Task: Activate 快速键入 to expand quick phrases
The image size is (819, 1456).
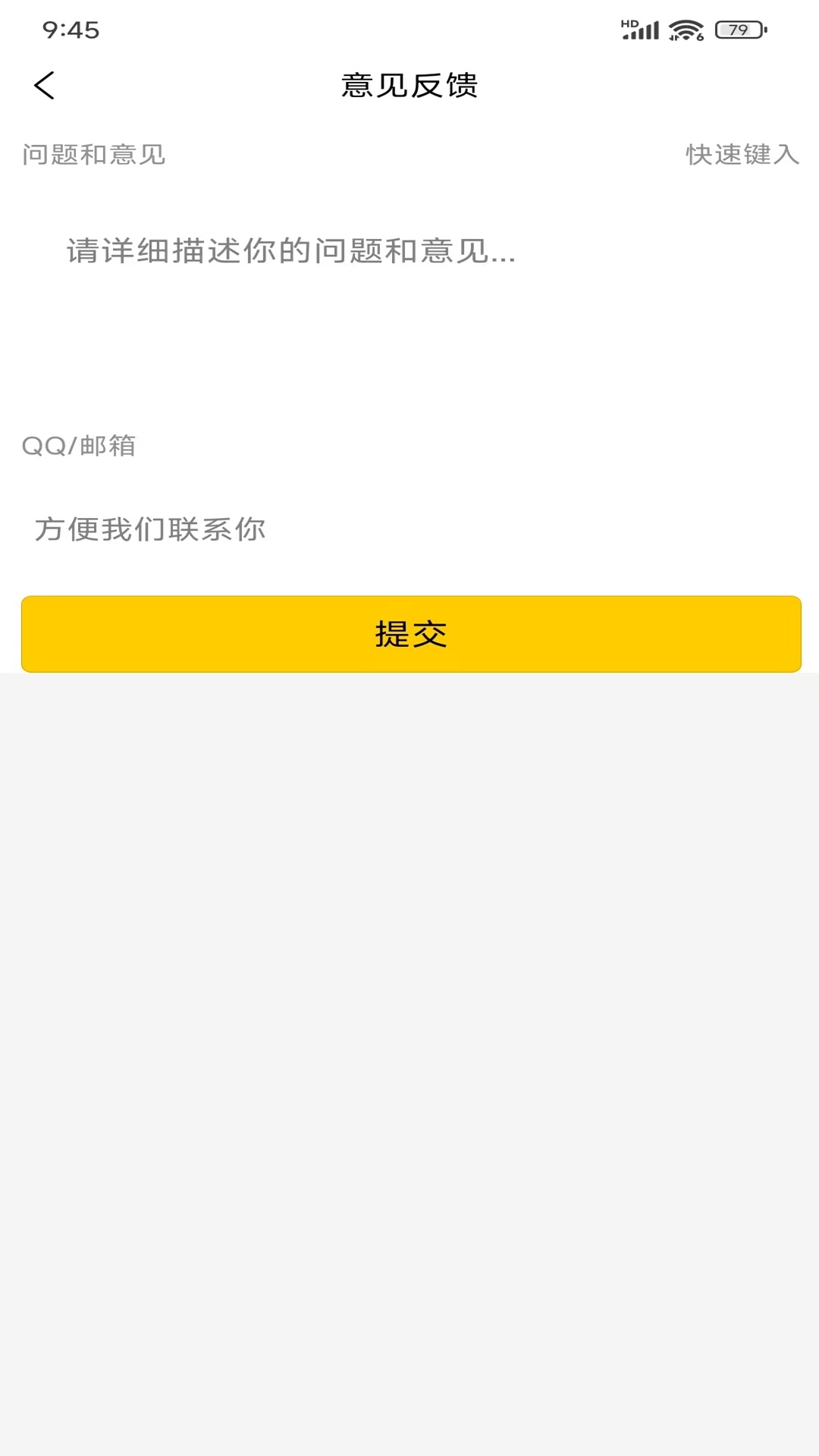Action: point(741,153)
